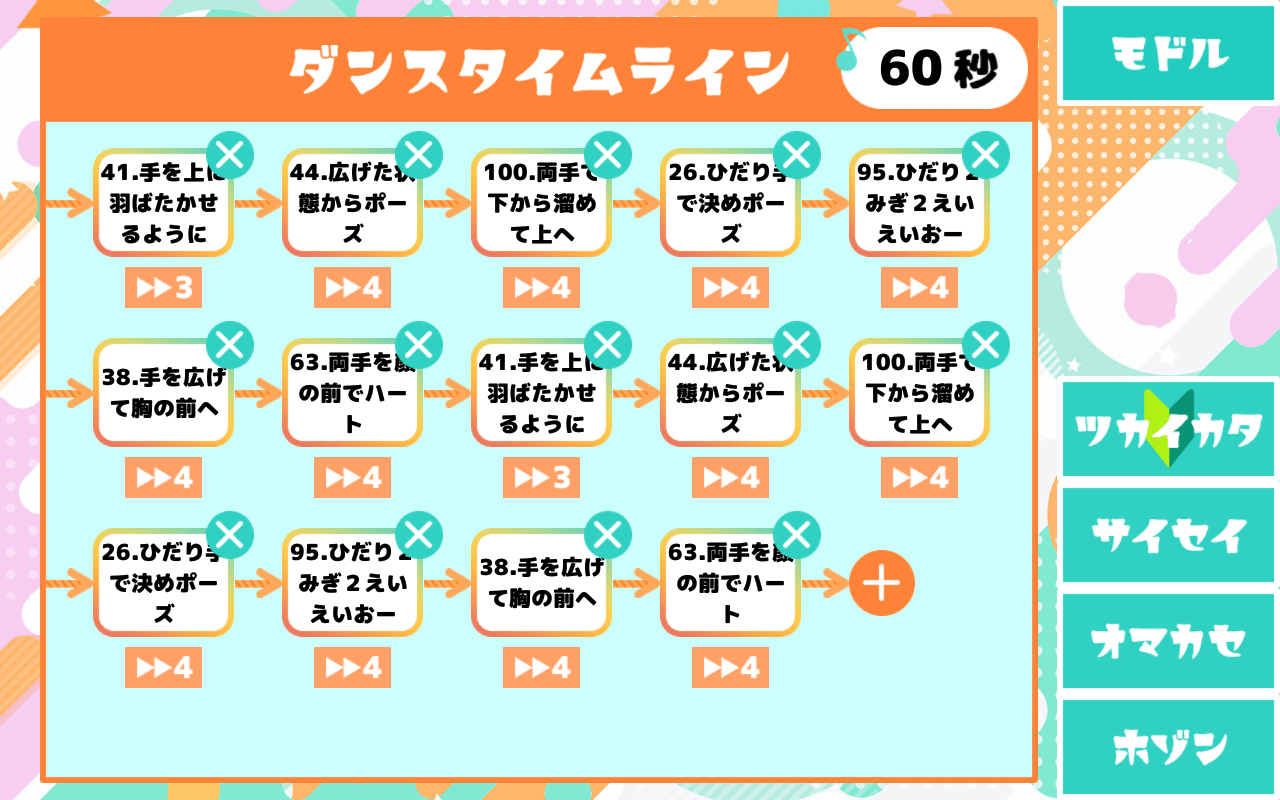This screenshot has width=1280, height=800.
Task: Adjust speed ▶▶4 under first 63 heart move
Action: pos(352,478)
